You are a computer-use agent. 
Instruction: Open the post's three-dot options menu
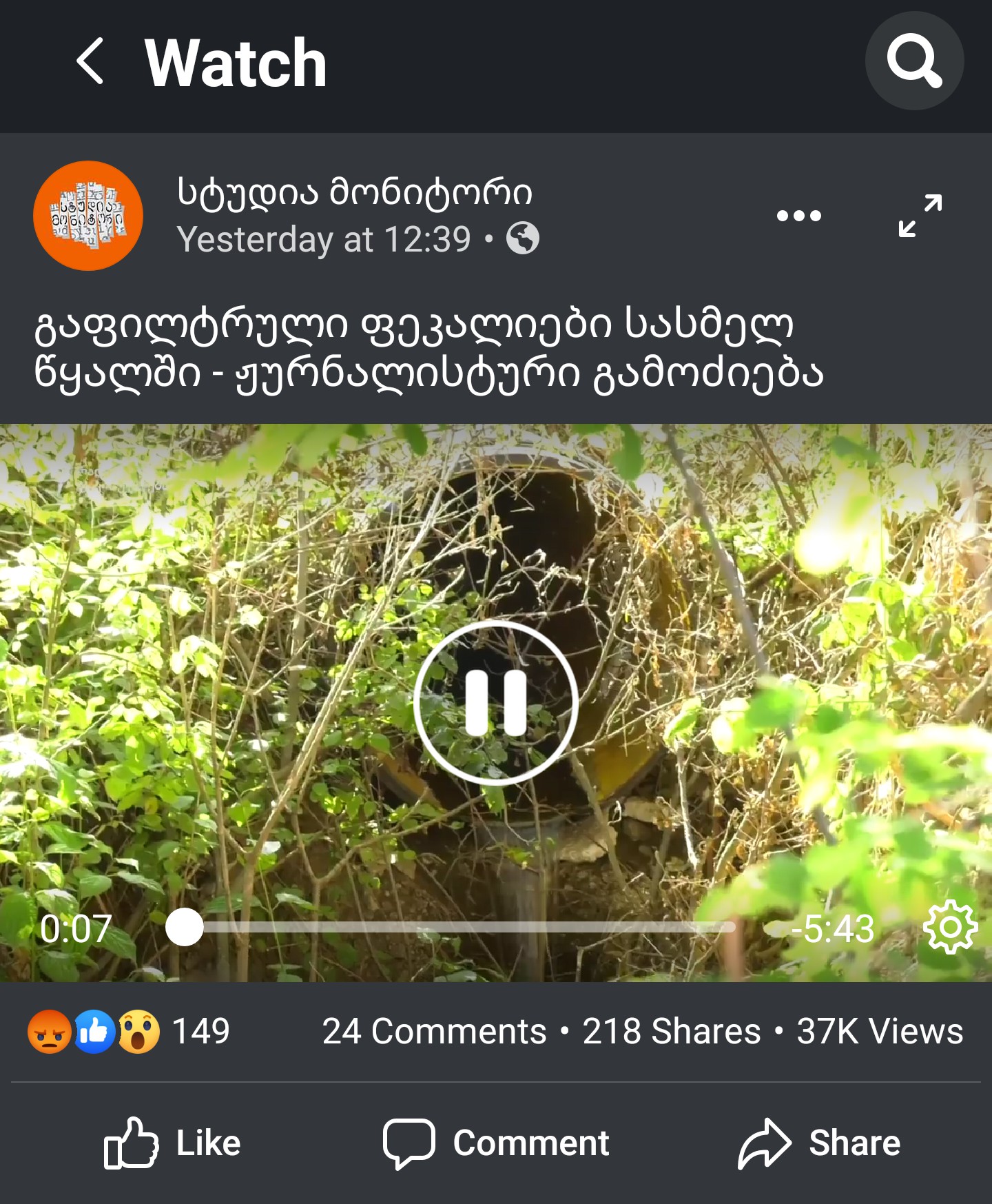click(x=798, y=216)
